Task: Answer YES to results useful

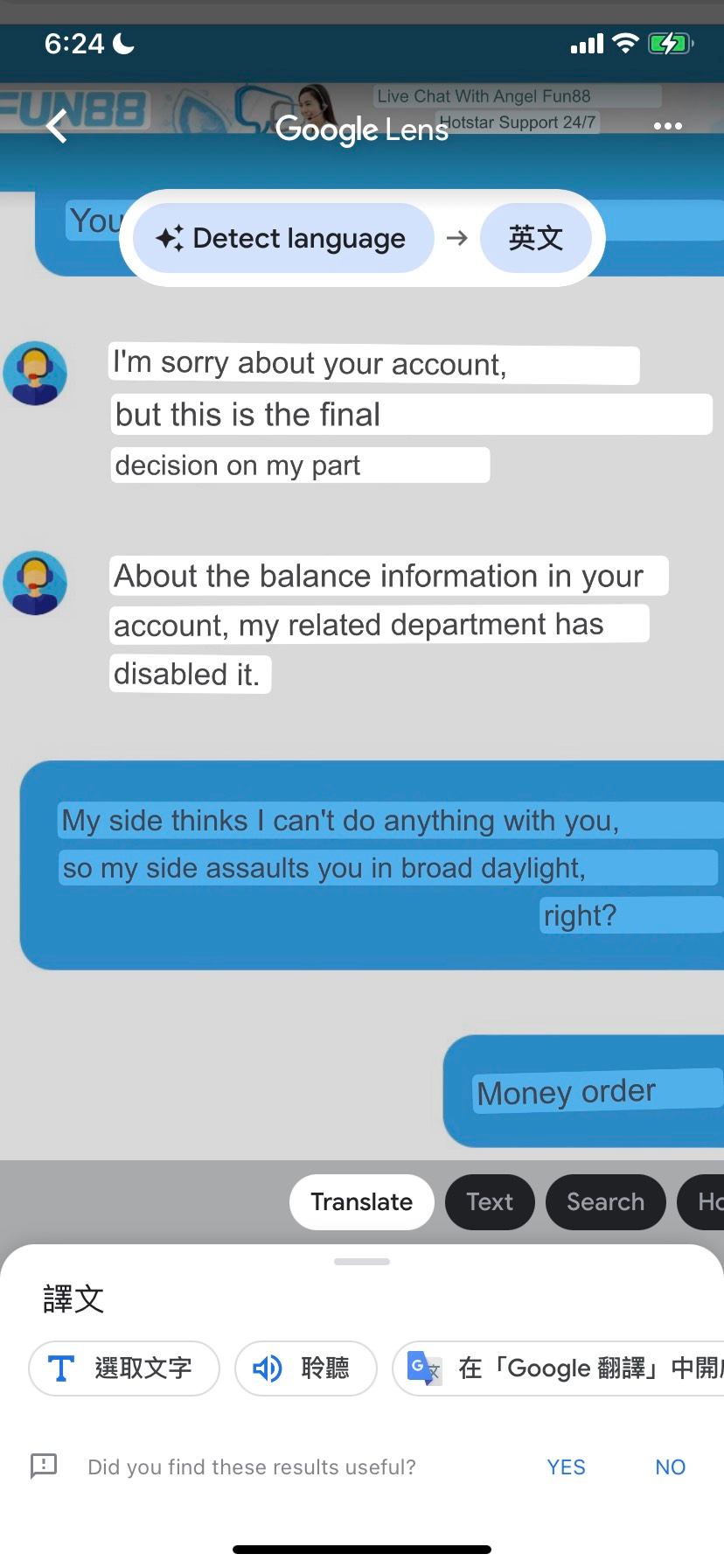Action: tap(566, 1467)
